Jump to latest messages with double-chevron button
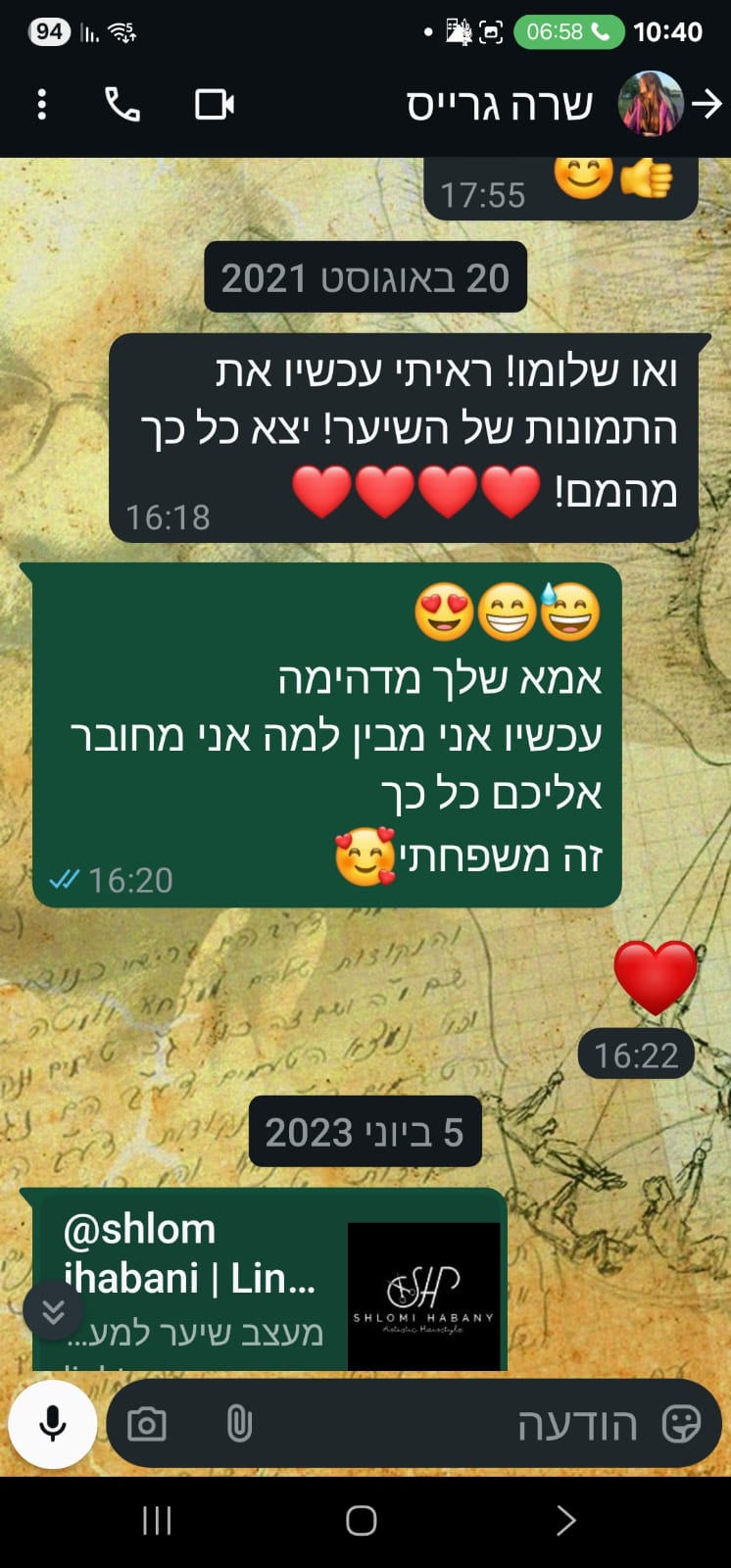Screen dimensions: 731x1568 pyautogui.click(x=53, y=1312)
